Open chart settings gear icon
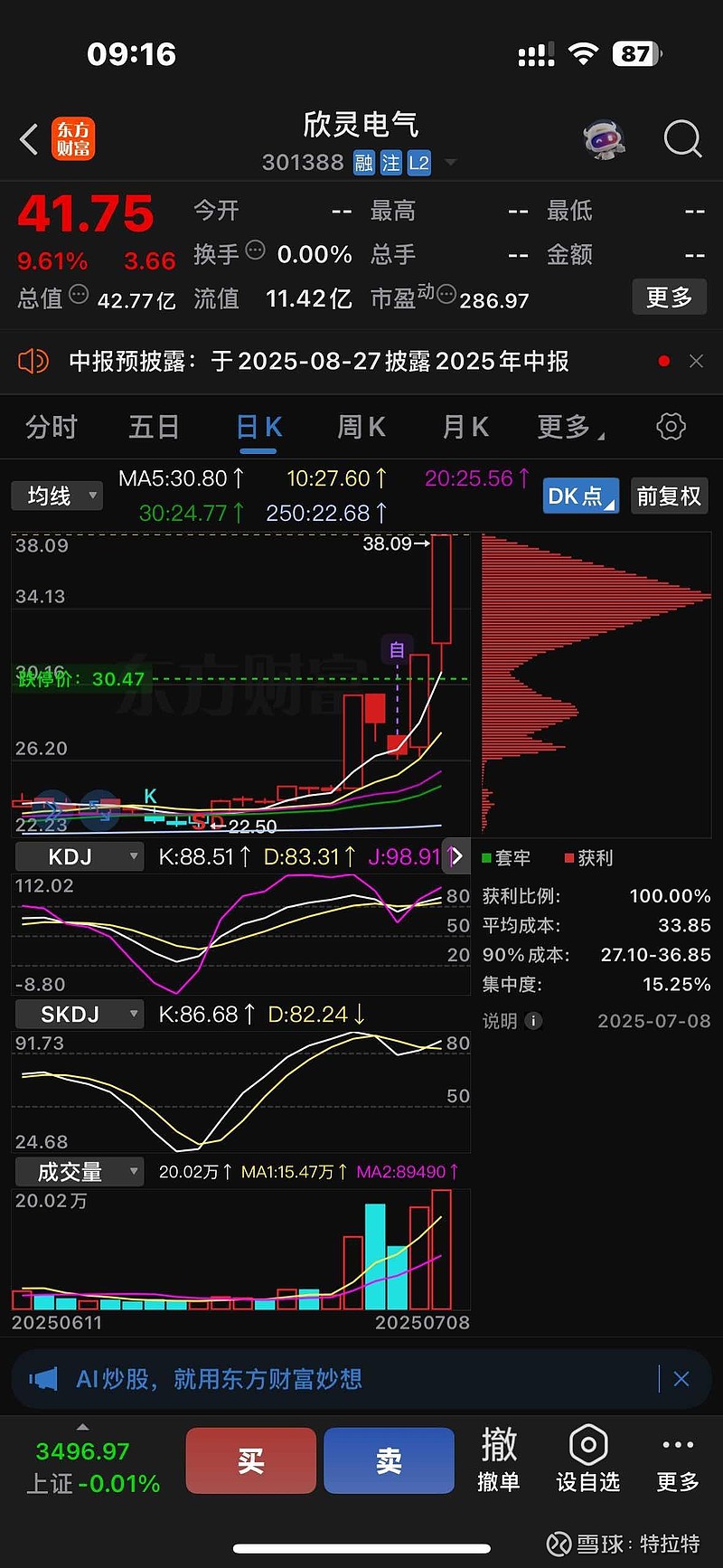The height and width of the screenshot is (1568, 723). click(671, 427)
